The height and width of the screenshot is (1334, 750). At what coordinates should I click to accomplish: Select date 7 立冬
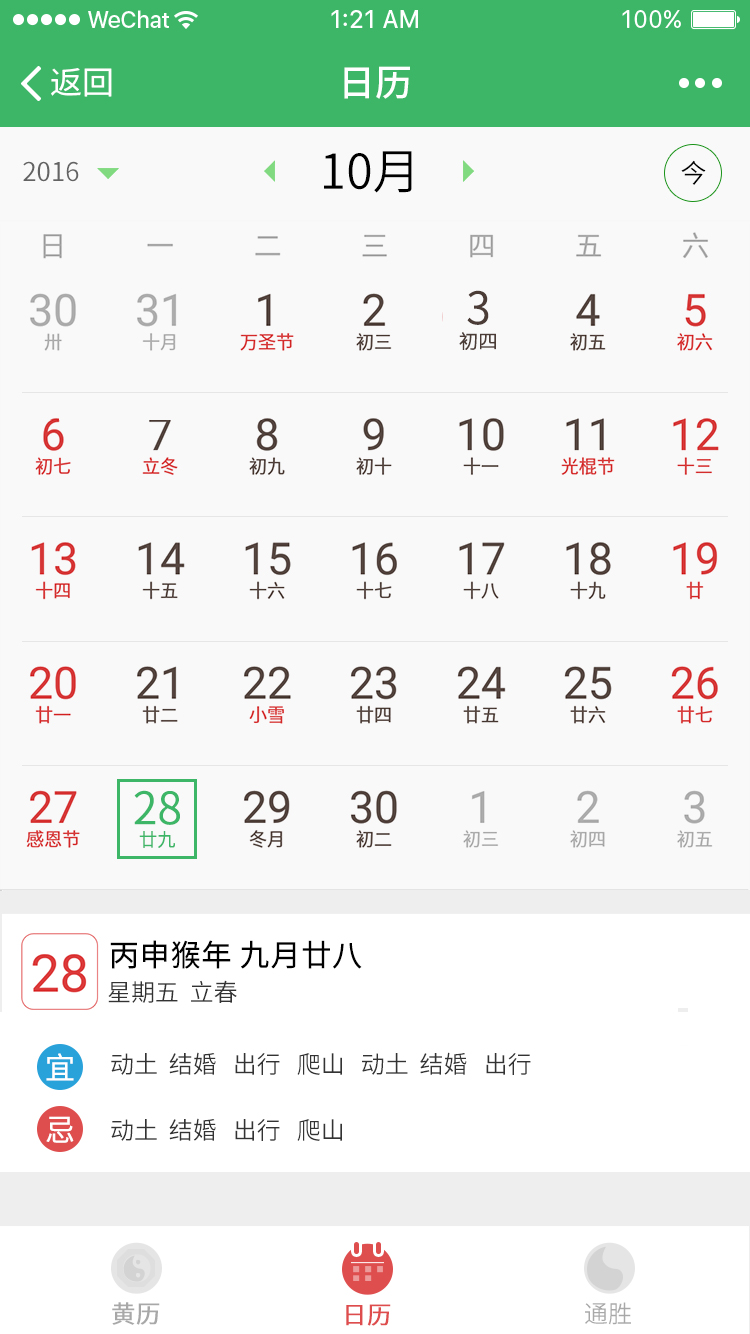[x=160, y=446]
